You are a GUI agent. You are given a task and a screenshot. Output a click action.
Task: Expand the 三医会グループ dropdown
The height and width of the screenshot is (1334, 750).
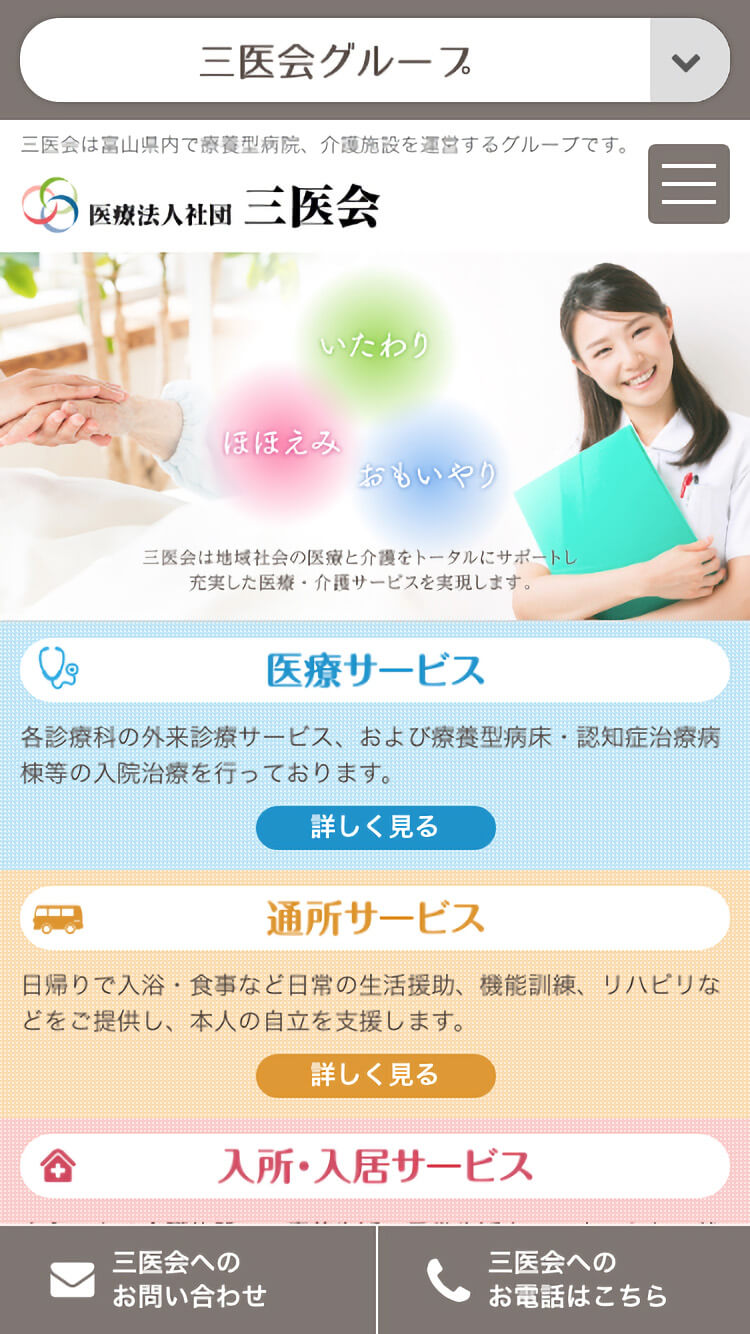click(x=686, y=62)
